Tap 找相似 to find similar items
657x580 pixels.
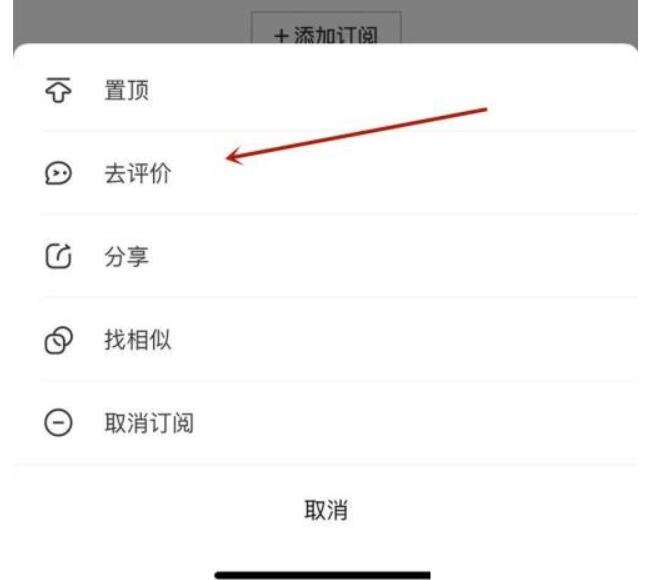[x=138, y=340]
